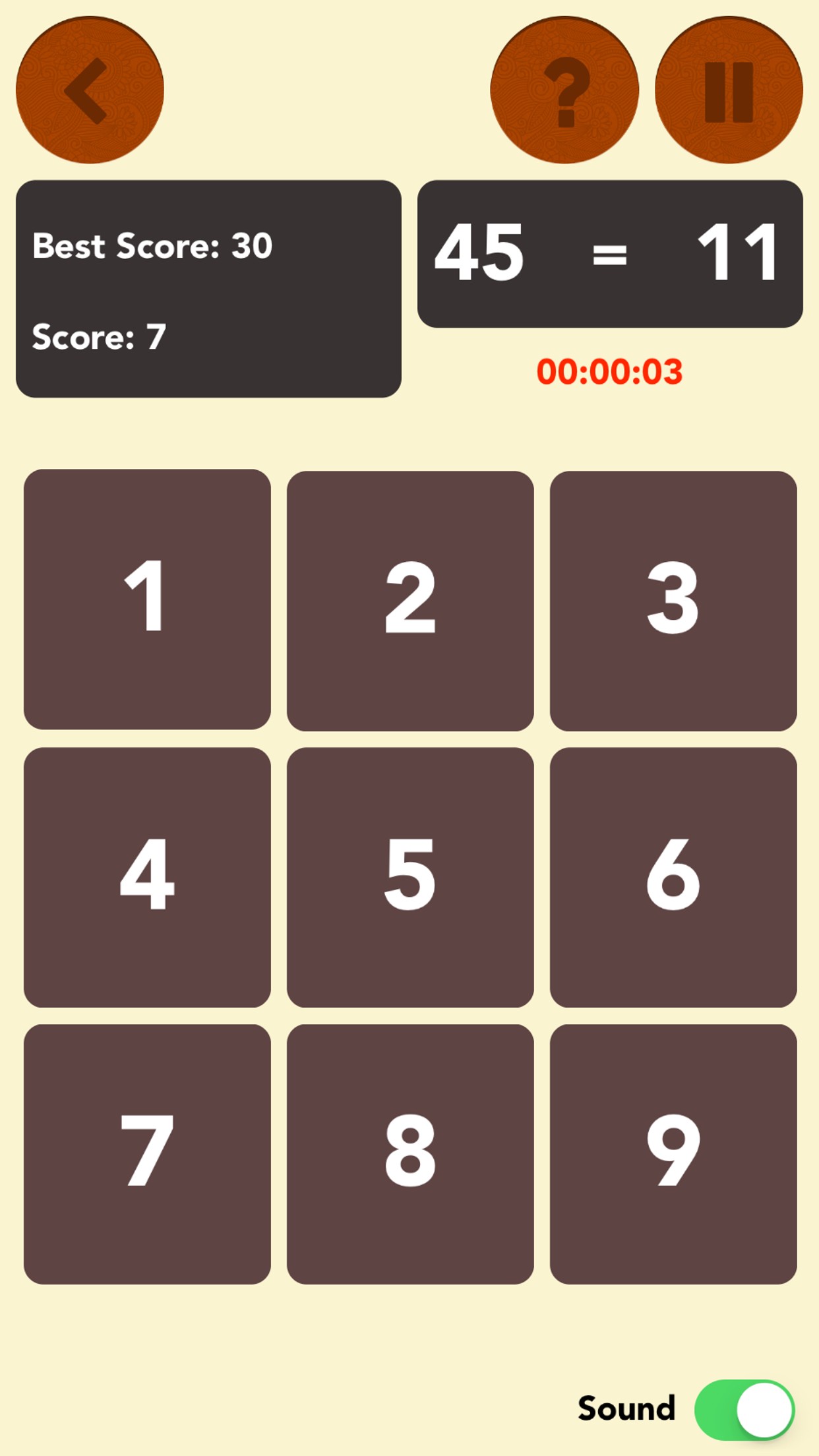Image resolution: width=819 pixels, height=1456 pixels.
Task: Choose number tile 3
Action: [673, 601]
